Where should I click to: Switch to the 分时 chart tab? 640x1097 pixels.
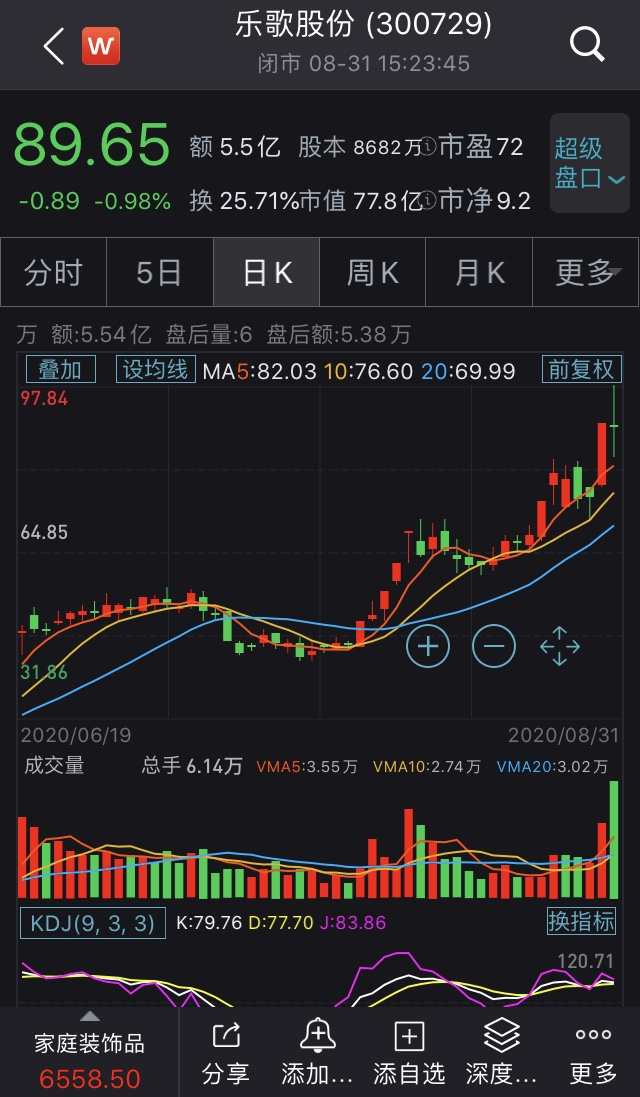coord(53,272)
